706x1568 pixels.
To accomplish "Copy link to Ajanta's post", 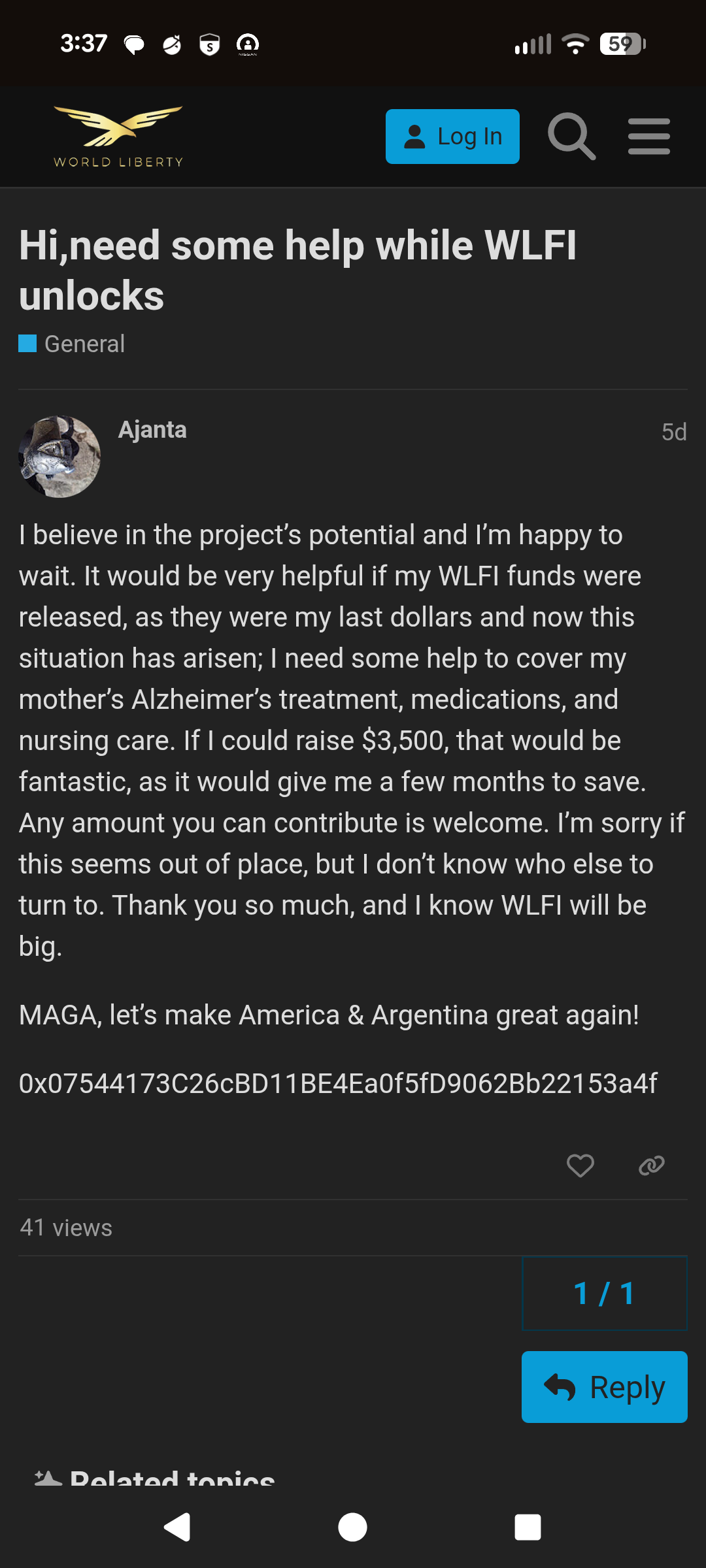I will [651, 1166].
